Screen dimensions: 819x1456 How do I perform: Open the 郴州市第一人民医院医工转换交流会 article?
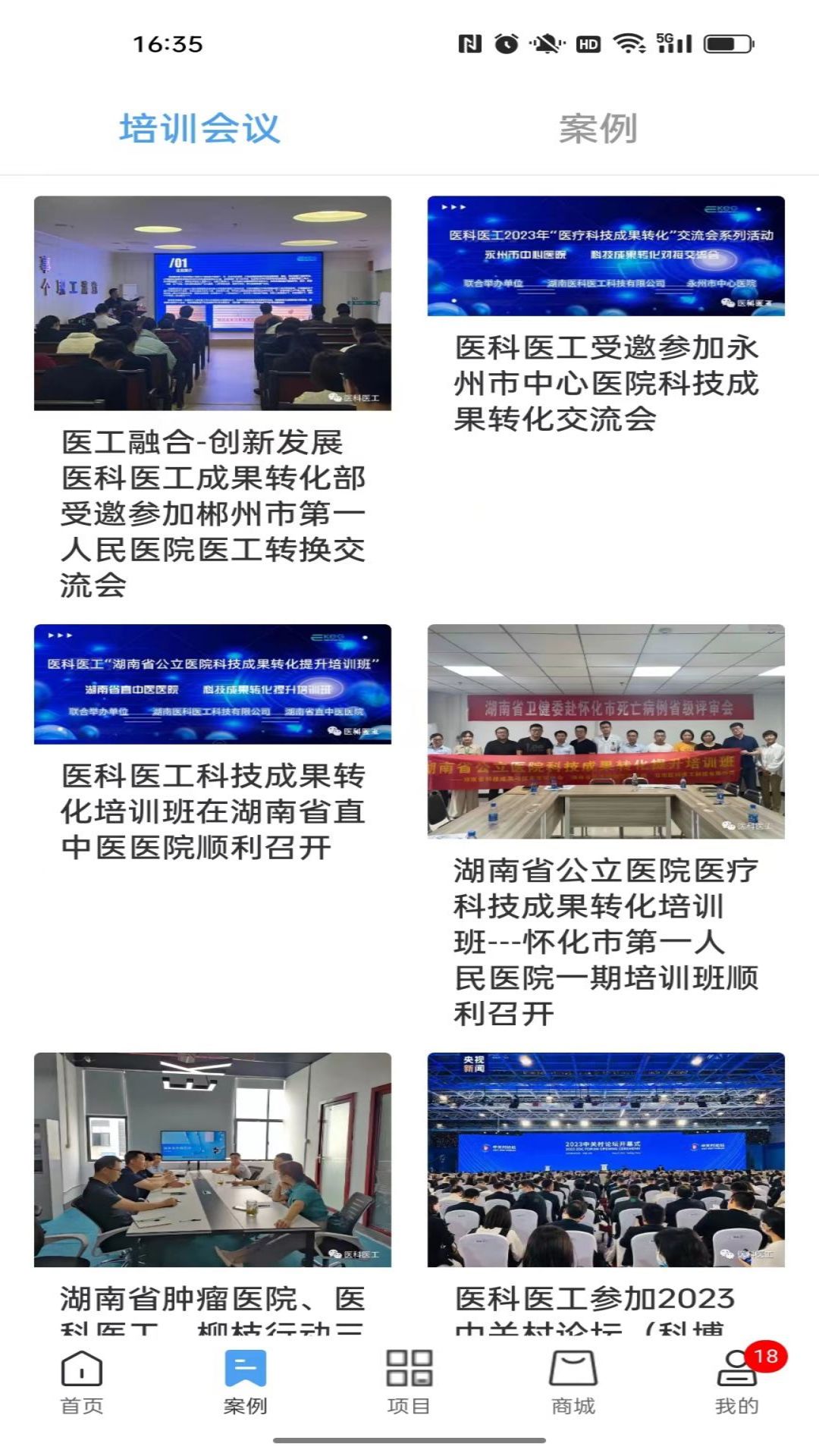(x=212, y=399)
